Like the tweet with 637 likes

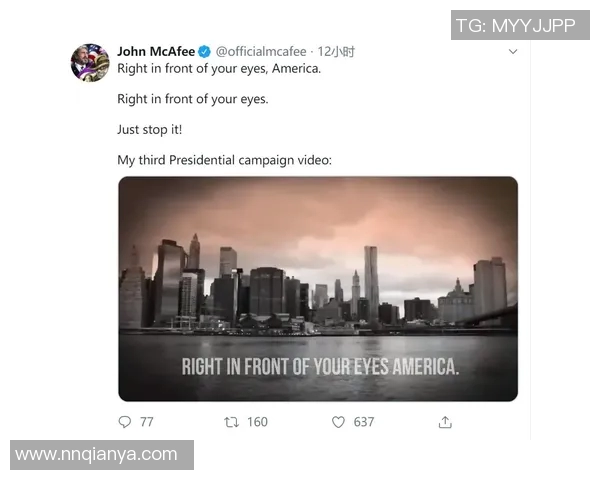click(x=338, y=422)
